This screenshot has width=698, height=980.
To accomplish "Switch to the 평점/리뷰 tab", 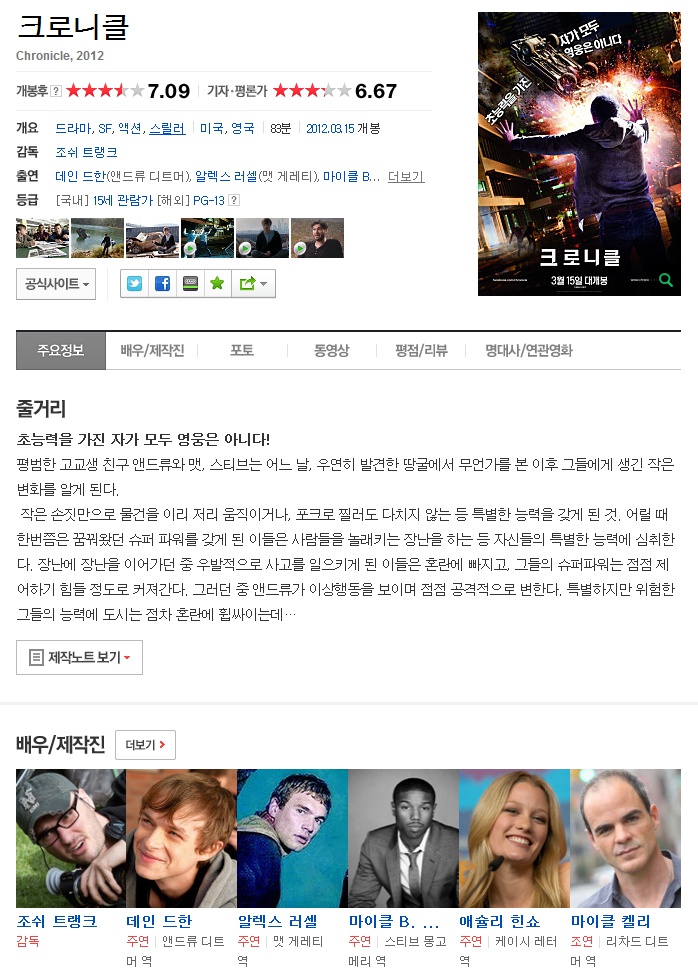I will point(421,351).
